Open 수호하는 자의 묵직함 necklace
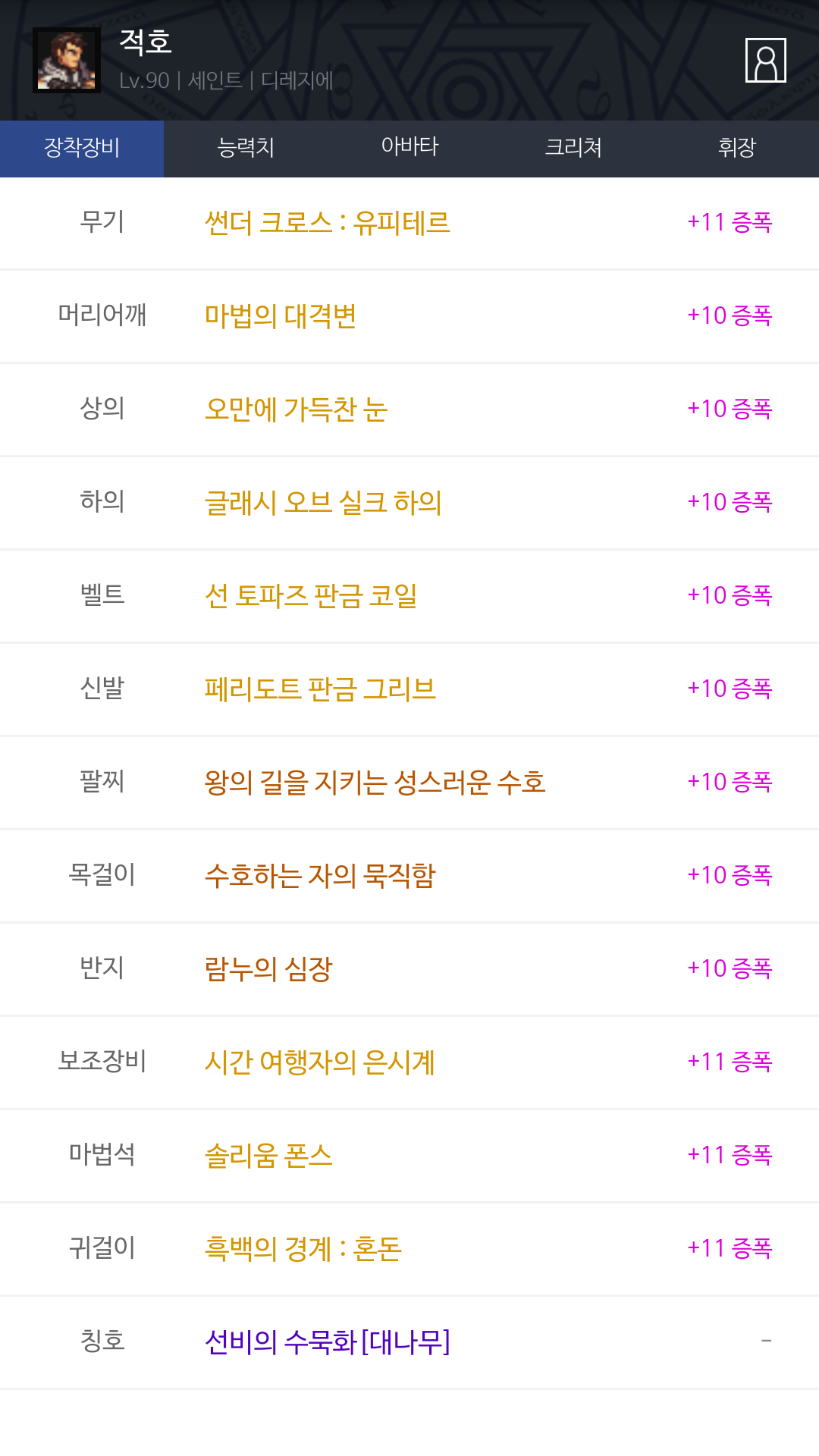The height and width of the screenshot is (1456, 819). coord(320,876)
